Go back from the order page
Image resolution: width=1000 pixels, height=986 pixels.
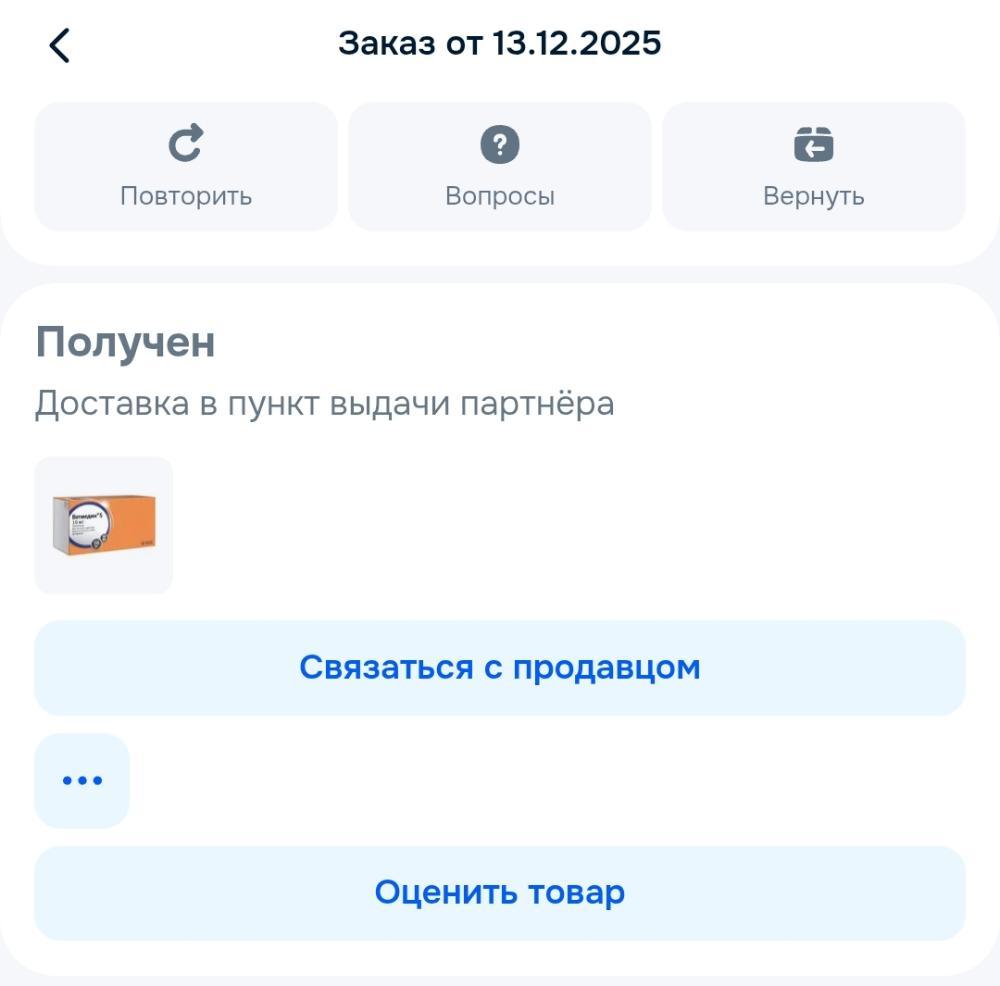point(60,46)
